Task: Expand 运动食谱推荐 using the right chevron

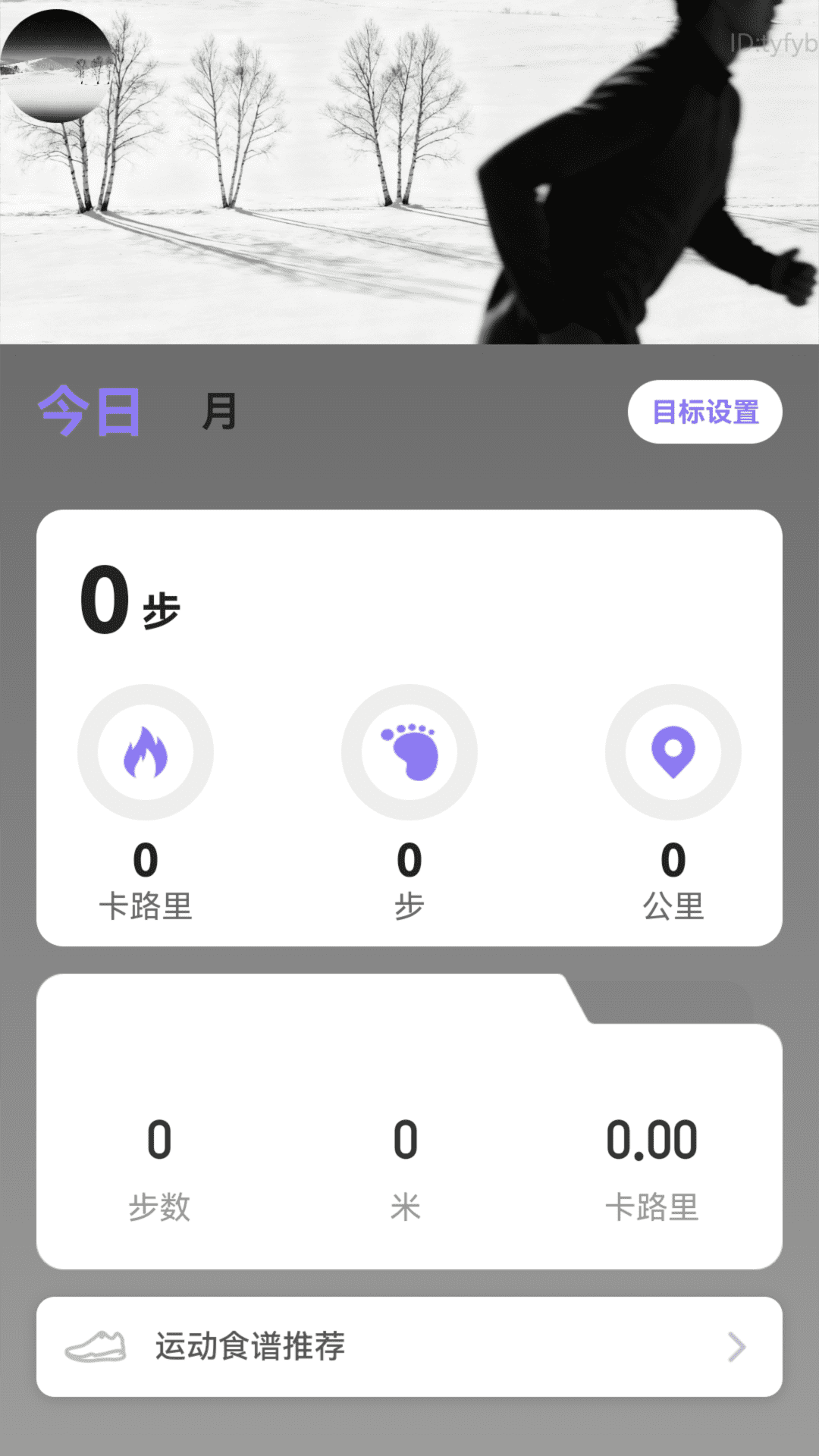Action: coord(735,1348)
